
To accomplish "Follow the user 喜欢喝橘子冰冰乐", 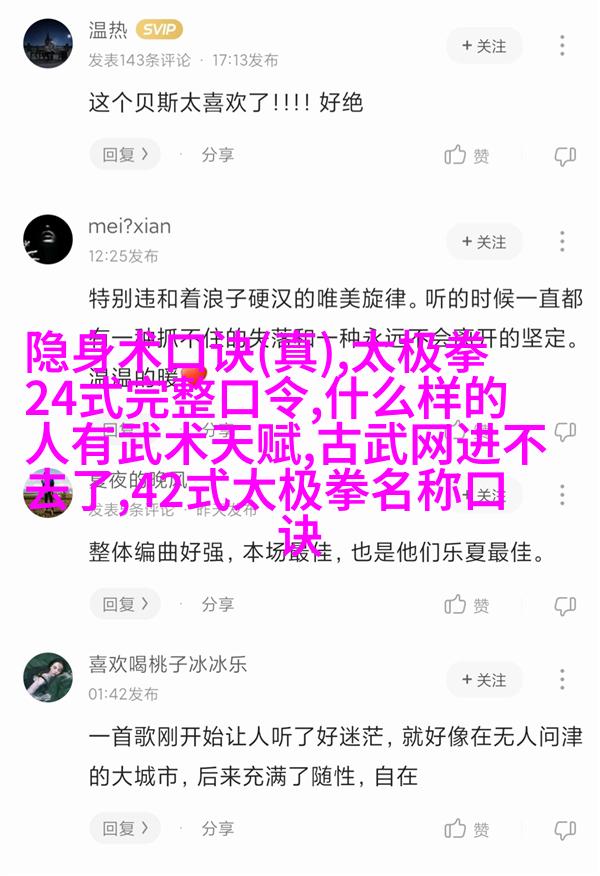I will 484,680.
